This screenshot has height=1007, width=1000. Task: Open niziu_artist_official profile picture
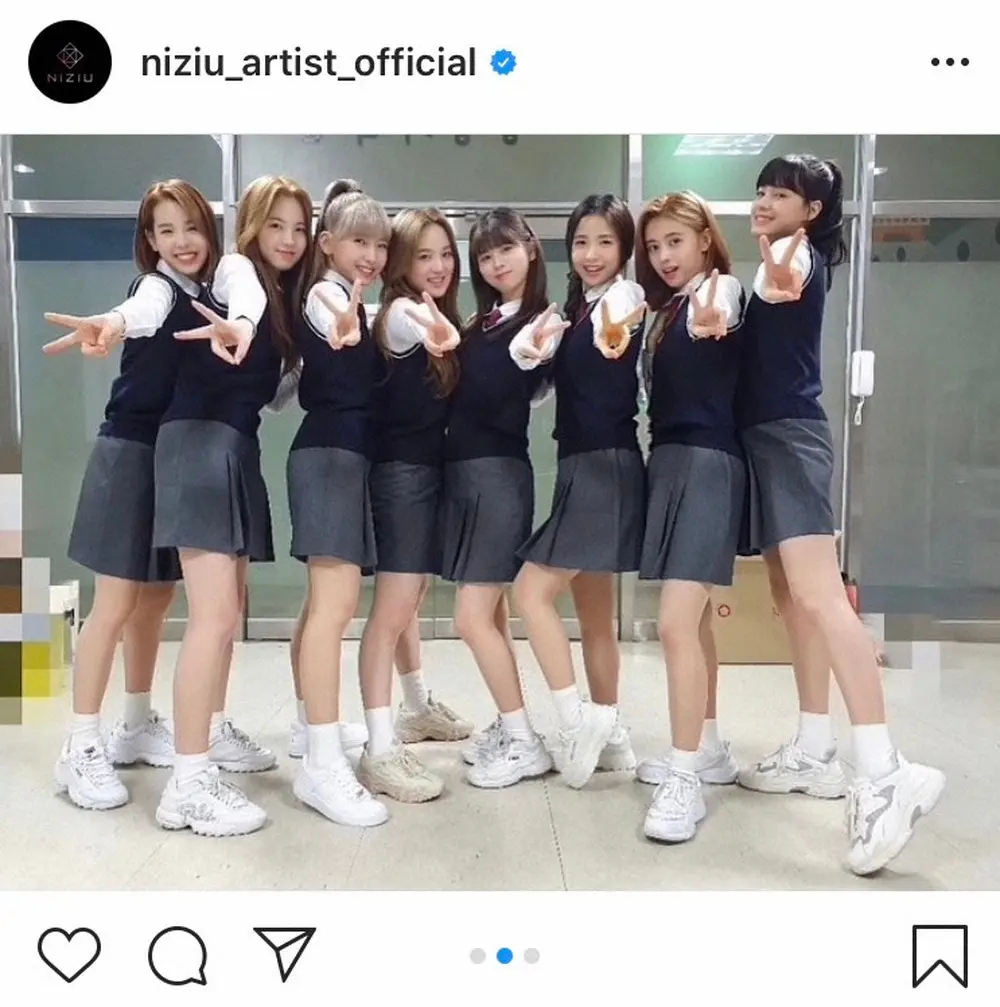[x=69, y=62]
